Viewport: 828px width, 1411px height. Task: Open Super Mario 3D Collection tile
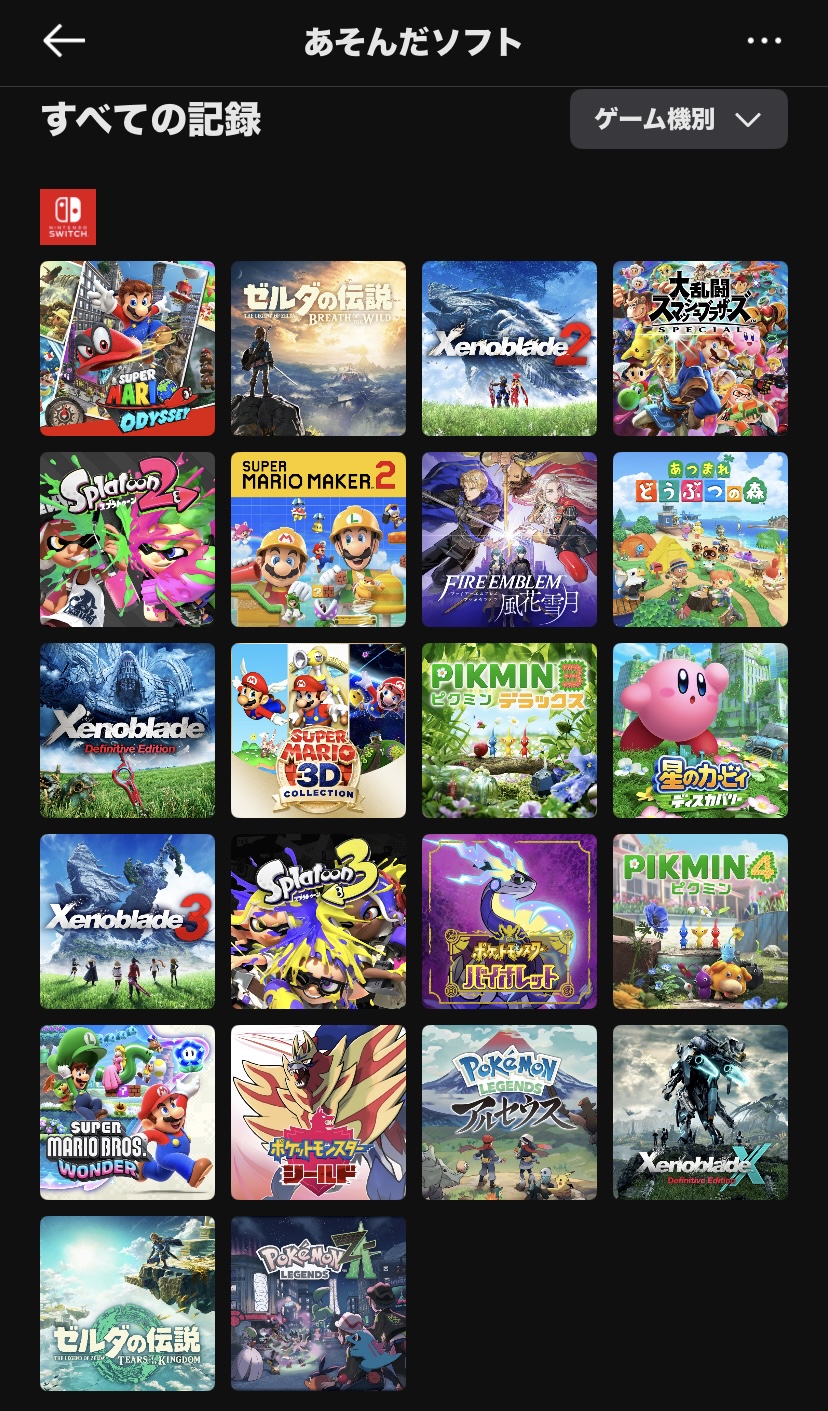(x=318, y=731)
